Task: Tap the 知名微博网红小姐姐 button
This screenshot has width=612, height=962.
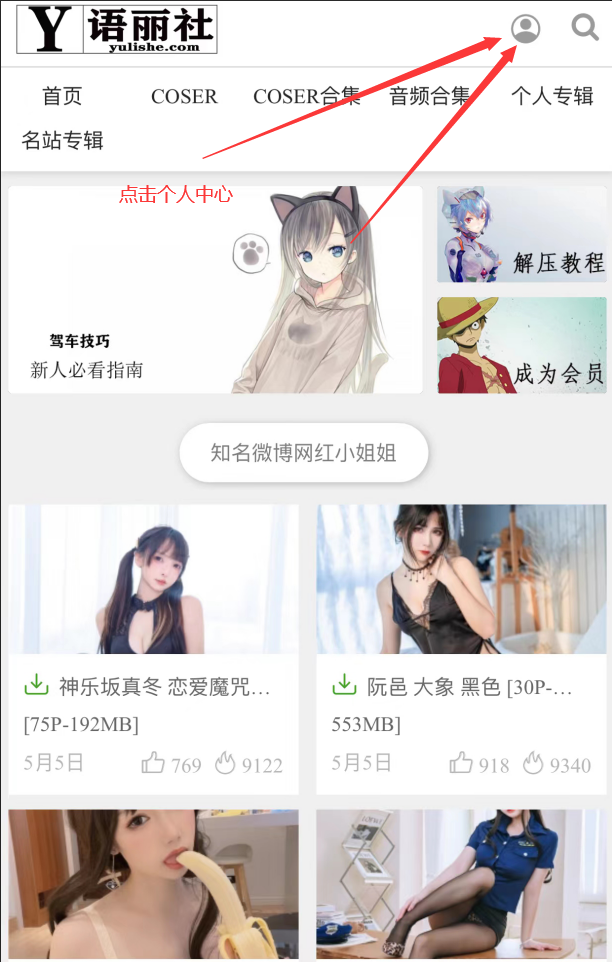Action: [304, 453]
